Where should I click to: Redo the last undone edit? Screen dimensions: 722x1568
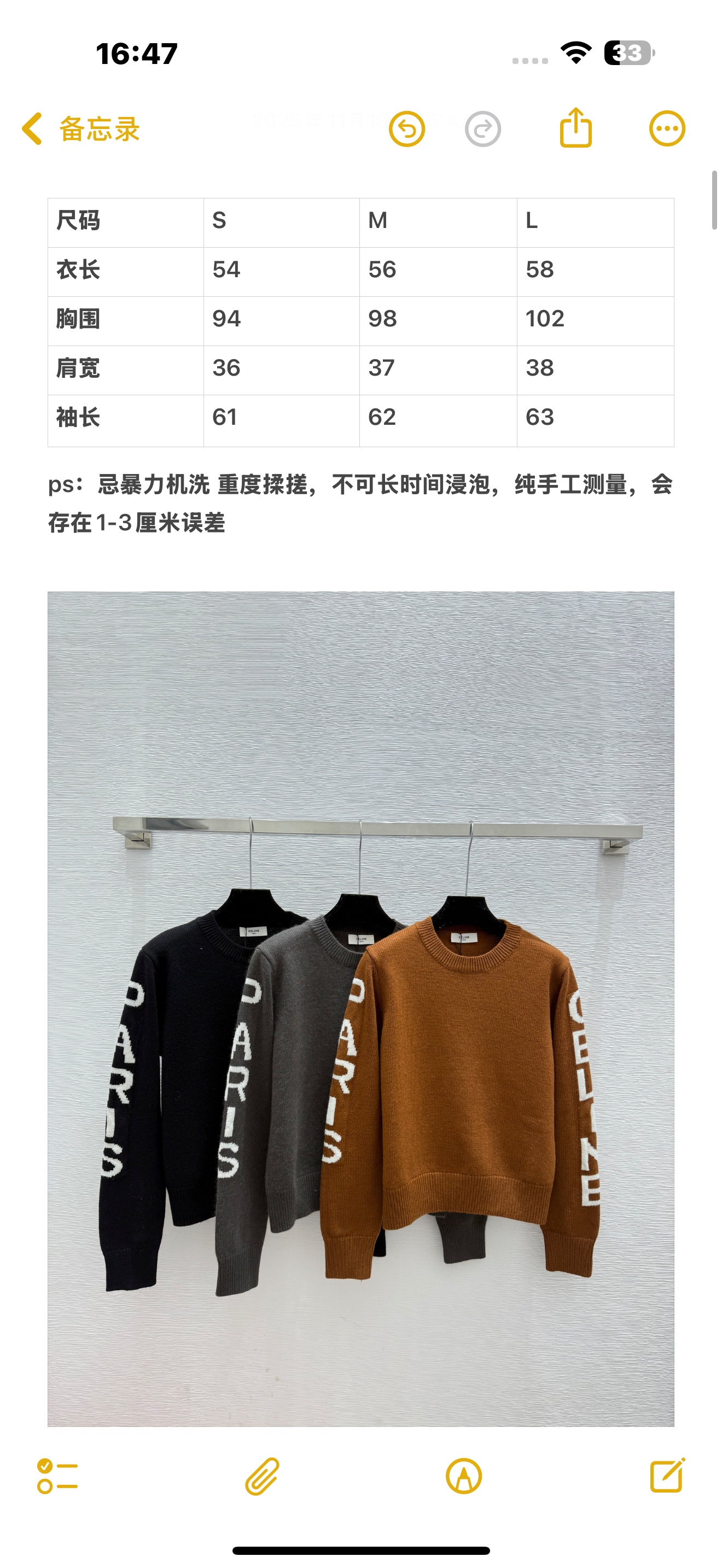483,129
